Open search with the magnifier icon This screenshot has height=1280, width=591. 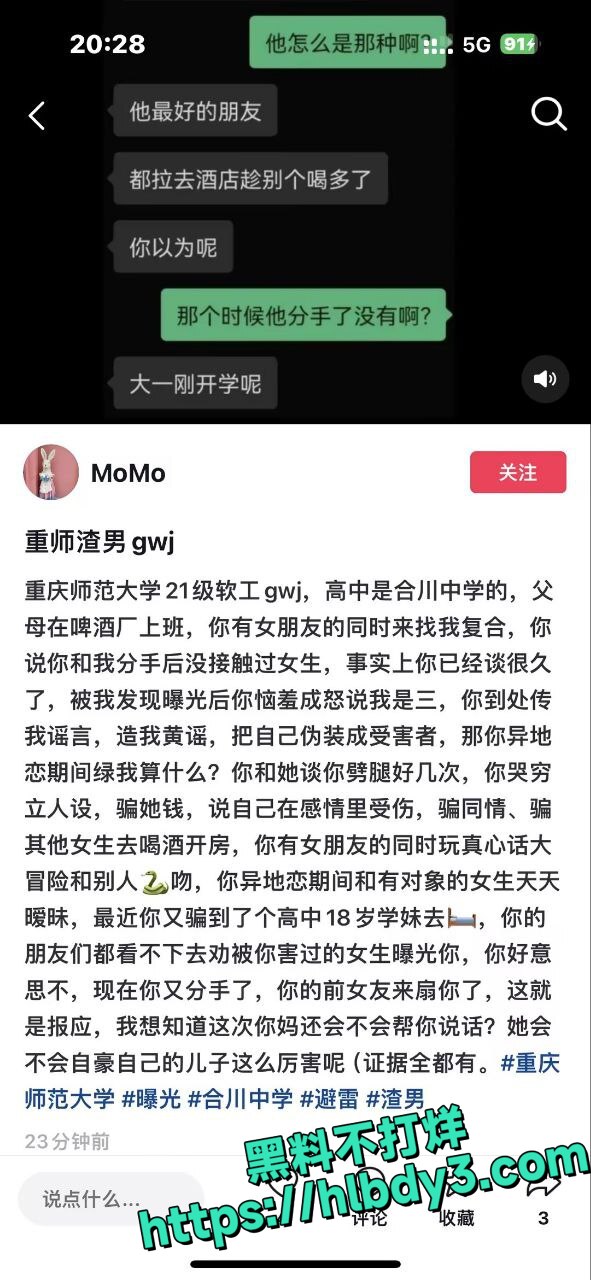(548, 114)
